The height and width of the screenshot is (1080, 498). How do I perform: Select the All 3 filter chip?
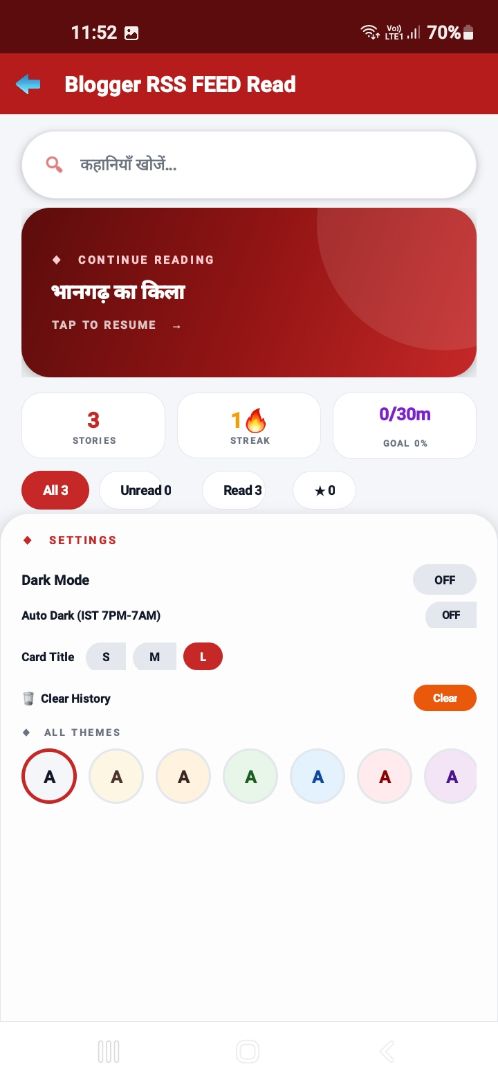pyautogui.click(x=55, y=490)
